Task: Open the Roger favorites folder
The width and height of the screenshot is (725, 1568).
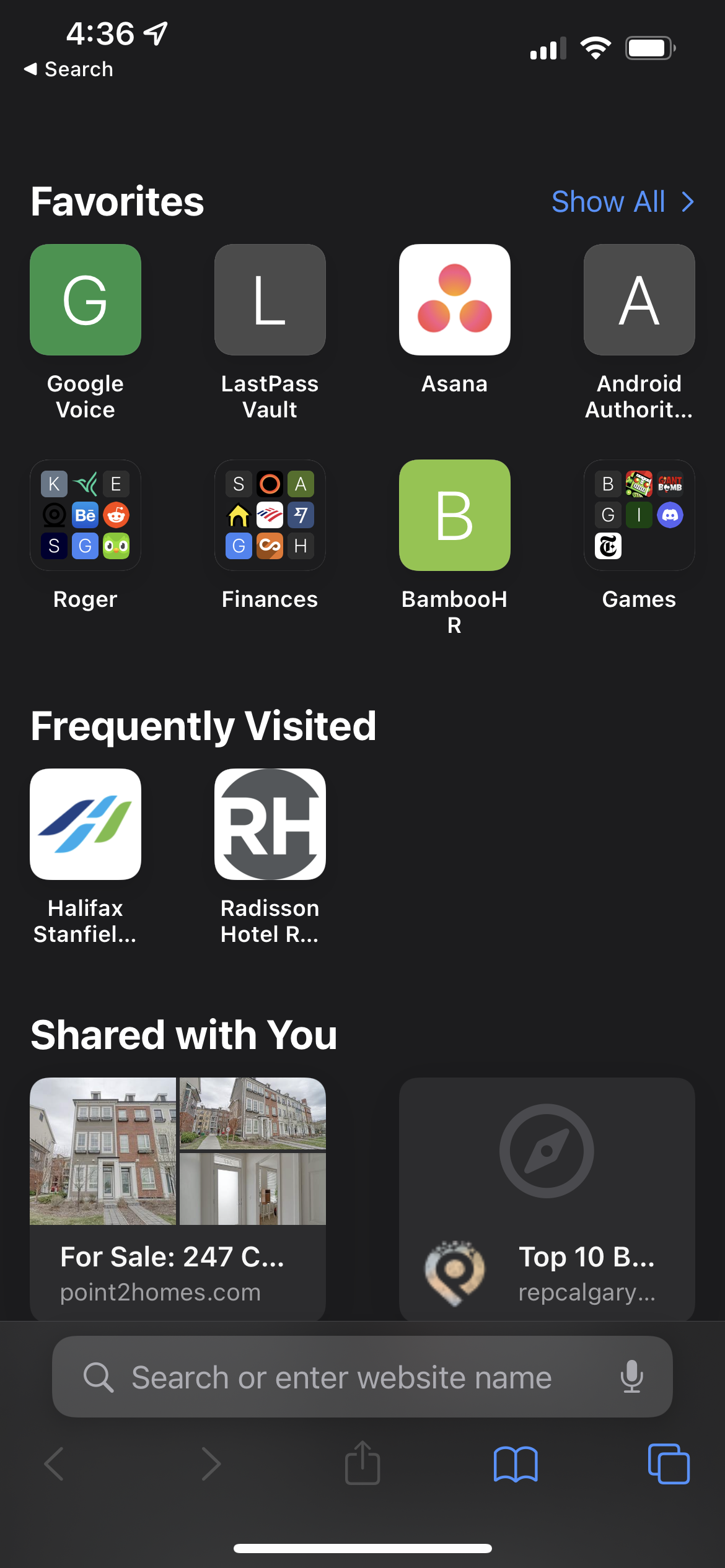Action: [86, 515]
